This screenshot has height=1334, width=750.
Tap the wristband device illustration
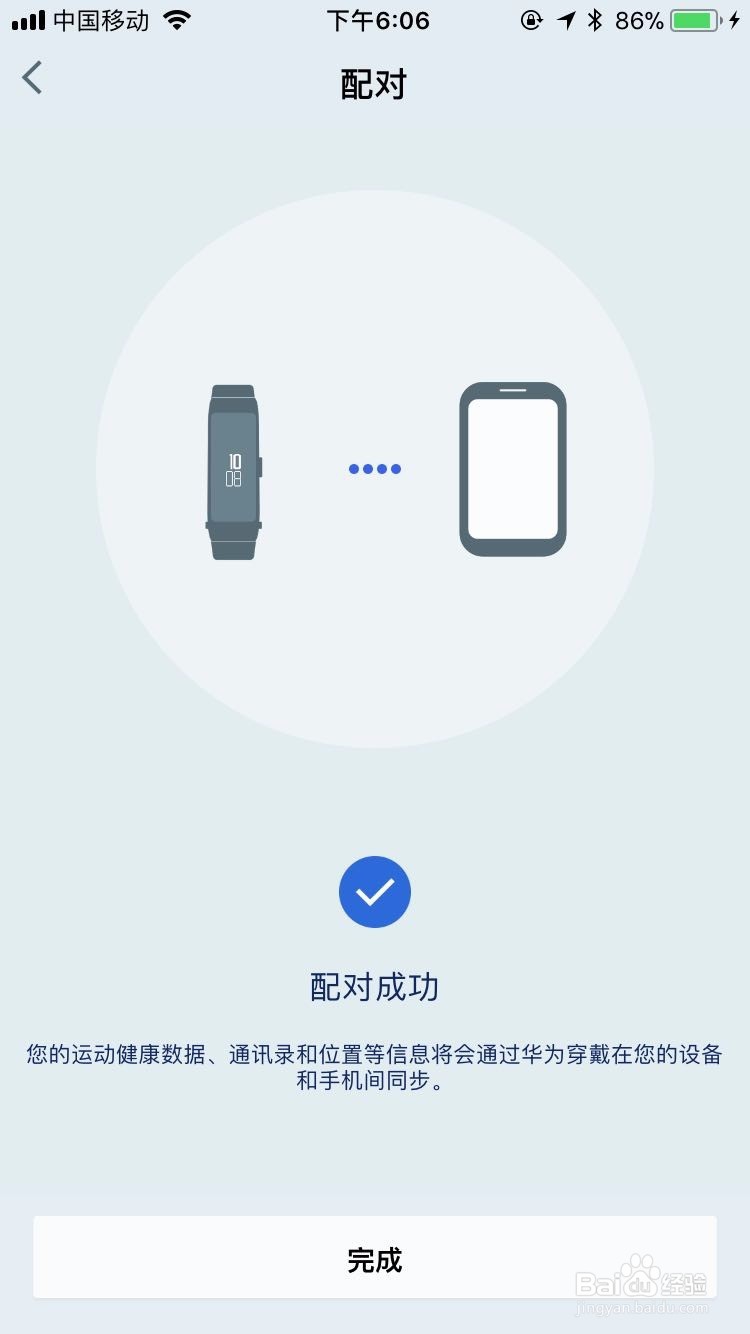tap(233, 470)
